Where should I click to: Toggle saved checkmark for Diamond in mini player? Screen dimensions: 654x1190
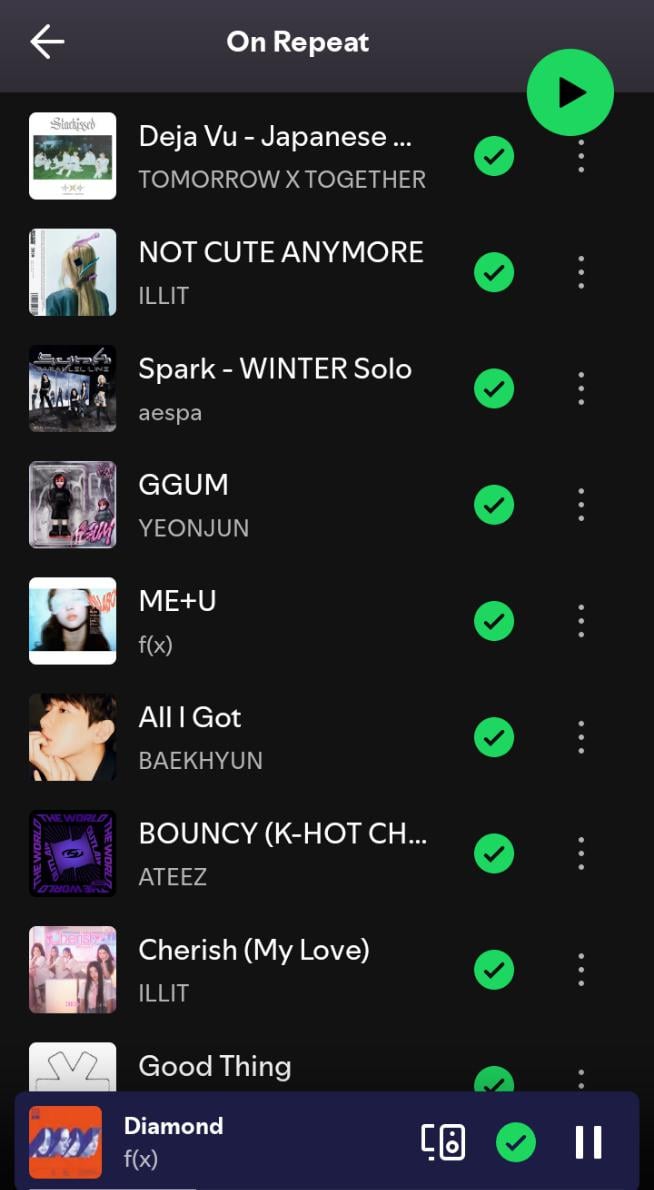(516, 1142)
